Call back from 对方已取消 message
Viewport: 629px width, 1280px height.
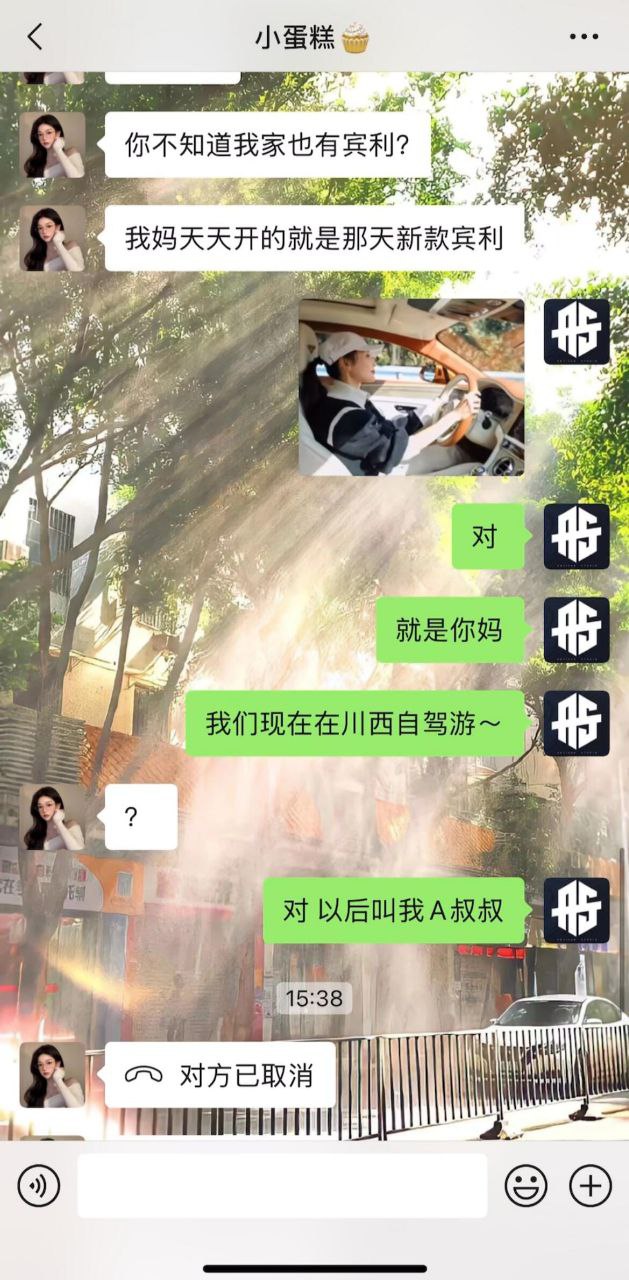219,1075
